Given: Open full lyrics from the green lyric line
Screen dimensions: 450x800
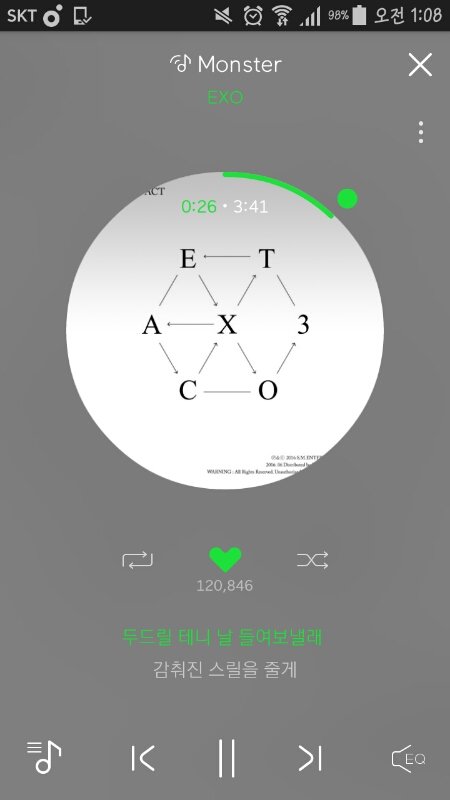Looking at the screenshot, I should point(223,637).
